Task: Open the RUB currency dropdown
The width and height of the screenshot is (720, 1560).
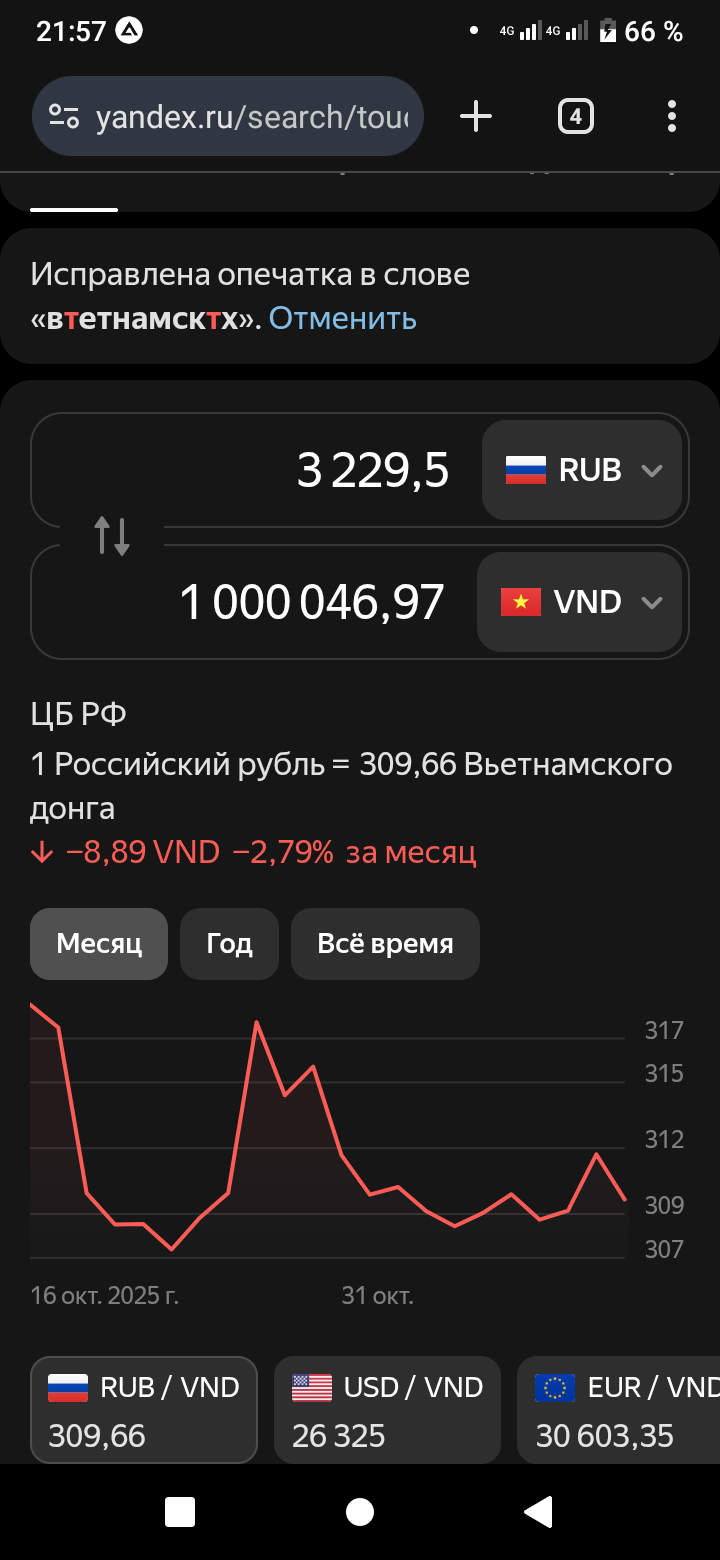Action: click(x=583, y=470)
